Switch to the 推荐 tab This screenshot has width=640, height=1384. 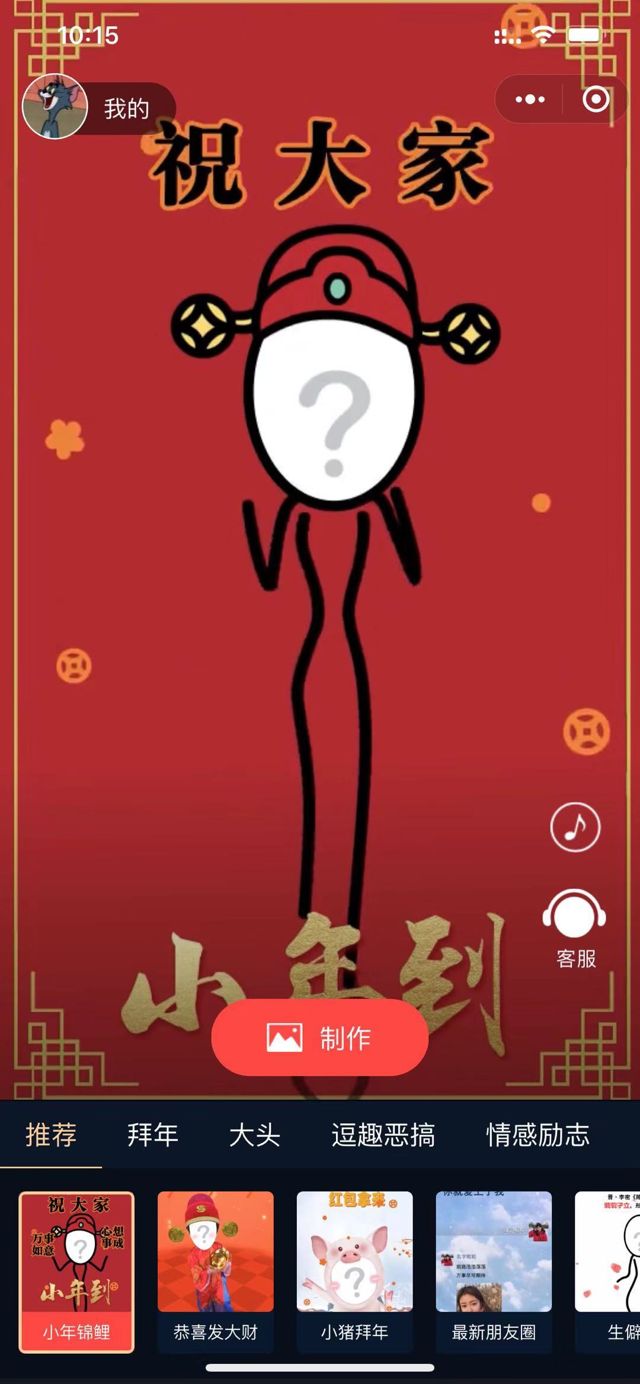[x=51, y=1135]
